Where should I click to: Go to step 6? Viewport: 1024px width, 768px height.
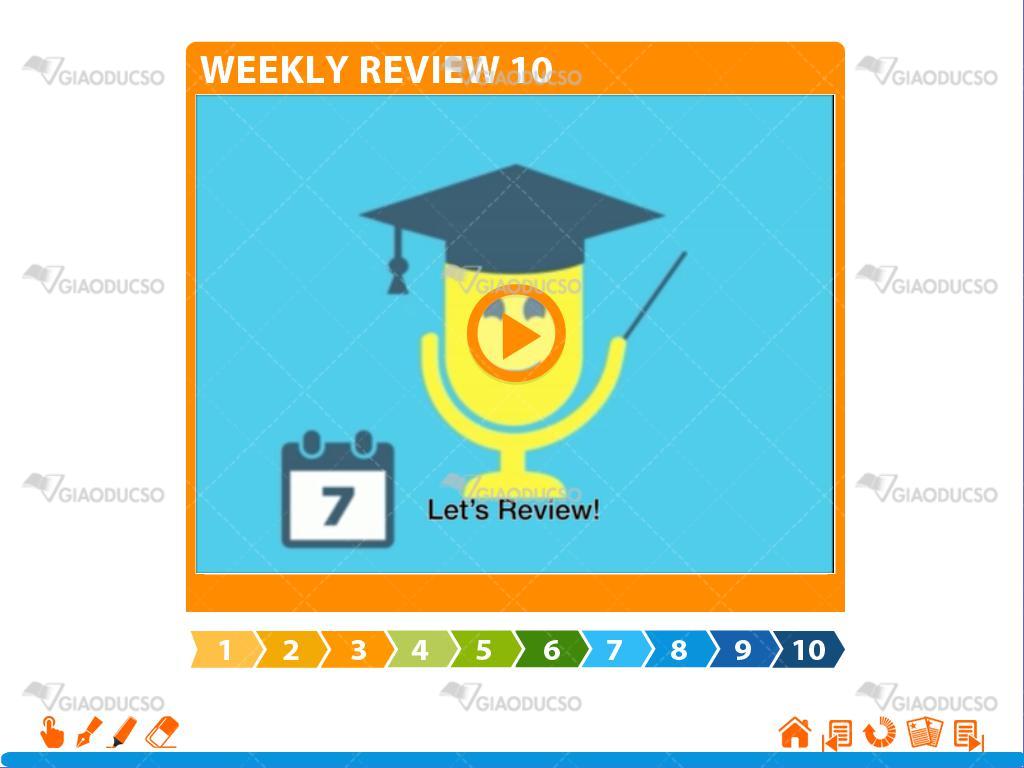[x=550, y=650]
